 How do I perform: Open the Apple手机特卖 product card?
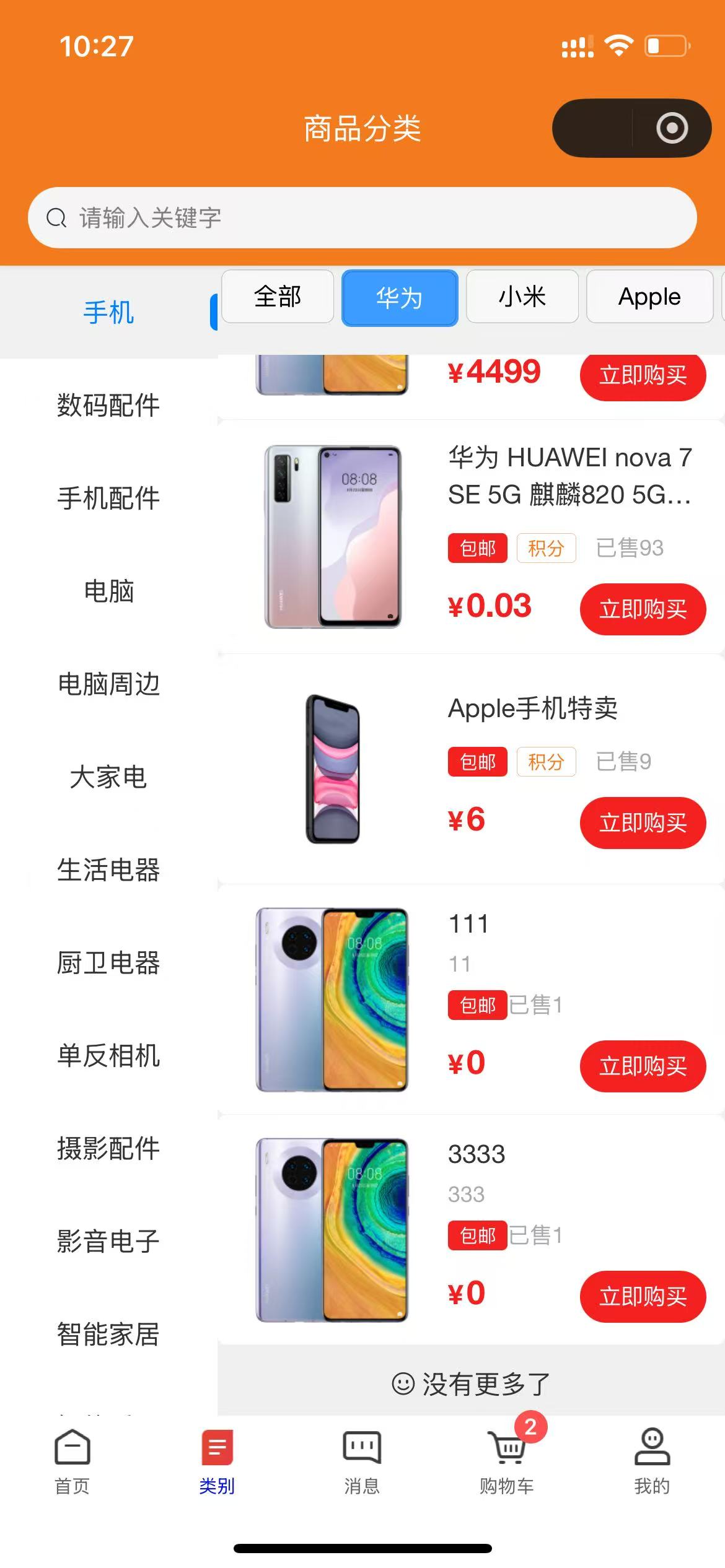pos(532,708)
